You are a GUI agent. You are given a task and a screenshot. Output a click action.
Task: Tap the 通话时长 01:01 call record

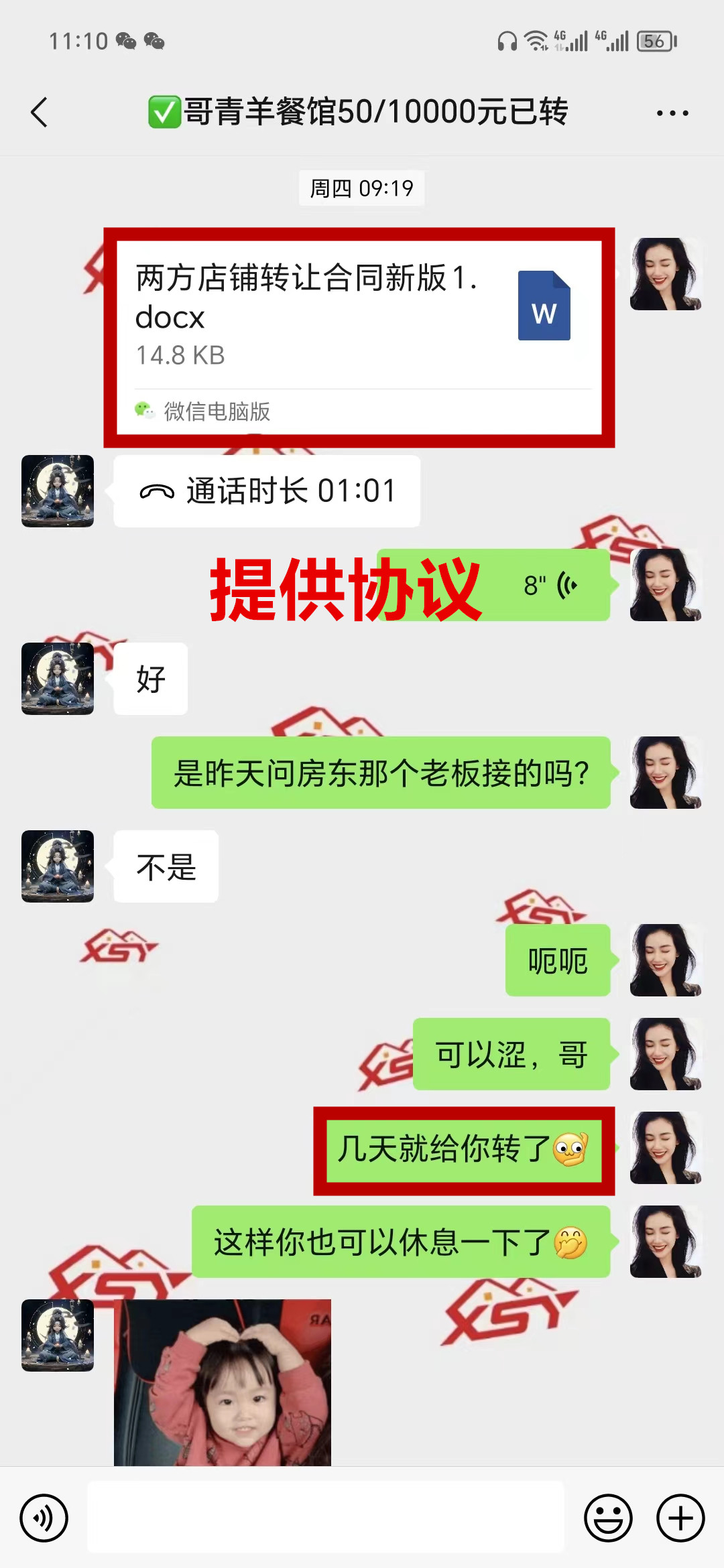pyautogui.click(x=267, y=491)
